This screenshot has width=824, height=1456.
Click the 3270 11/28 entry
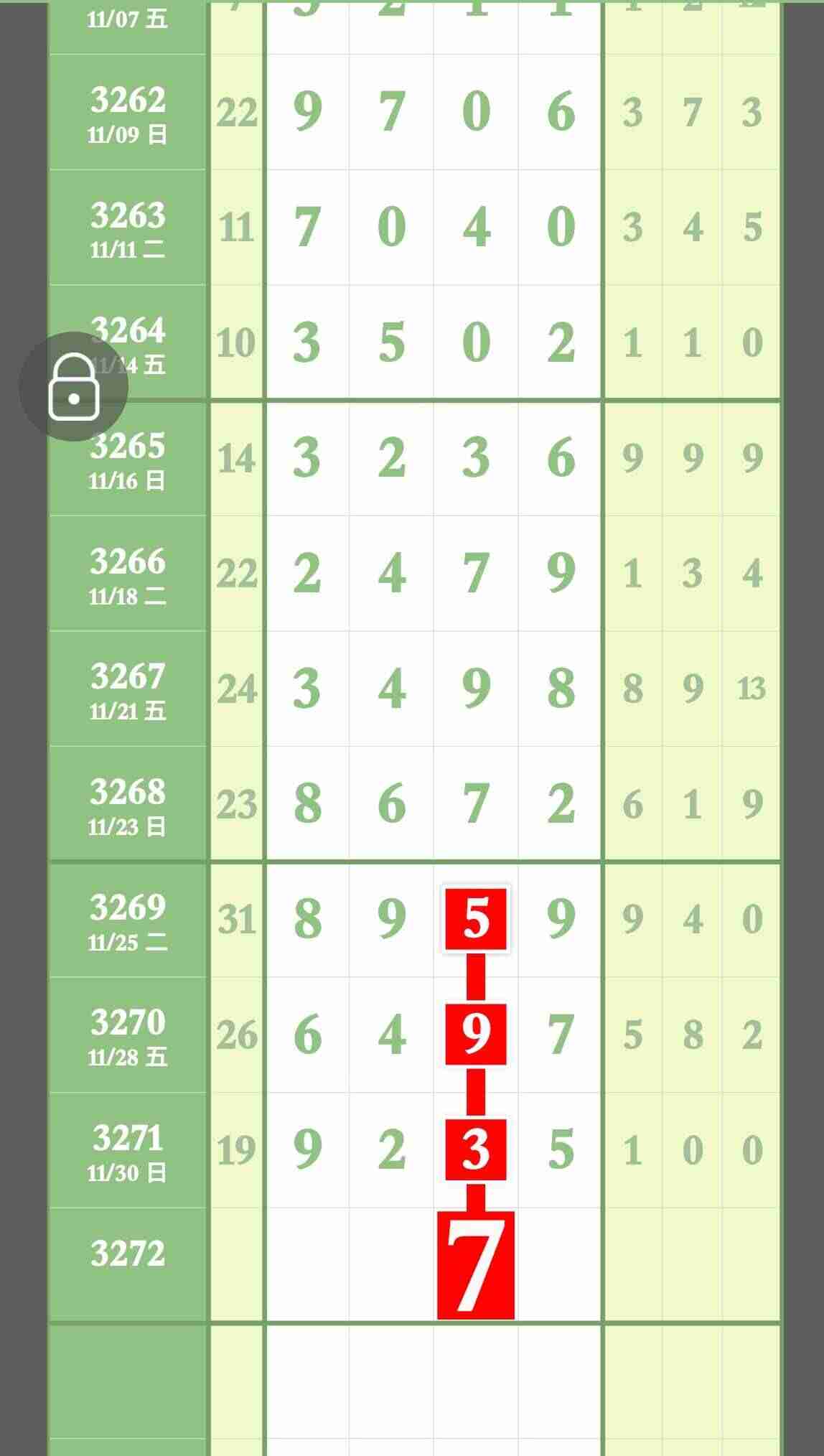pos(126,1035)
